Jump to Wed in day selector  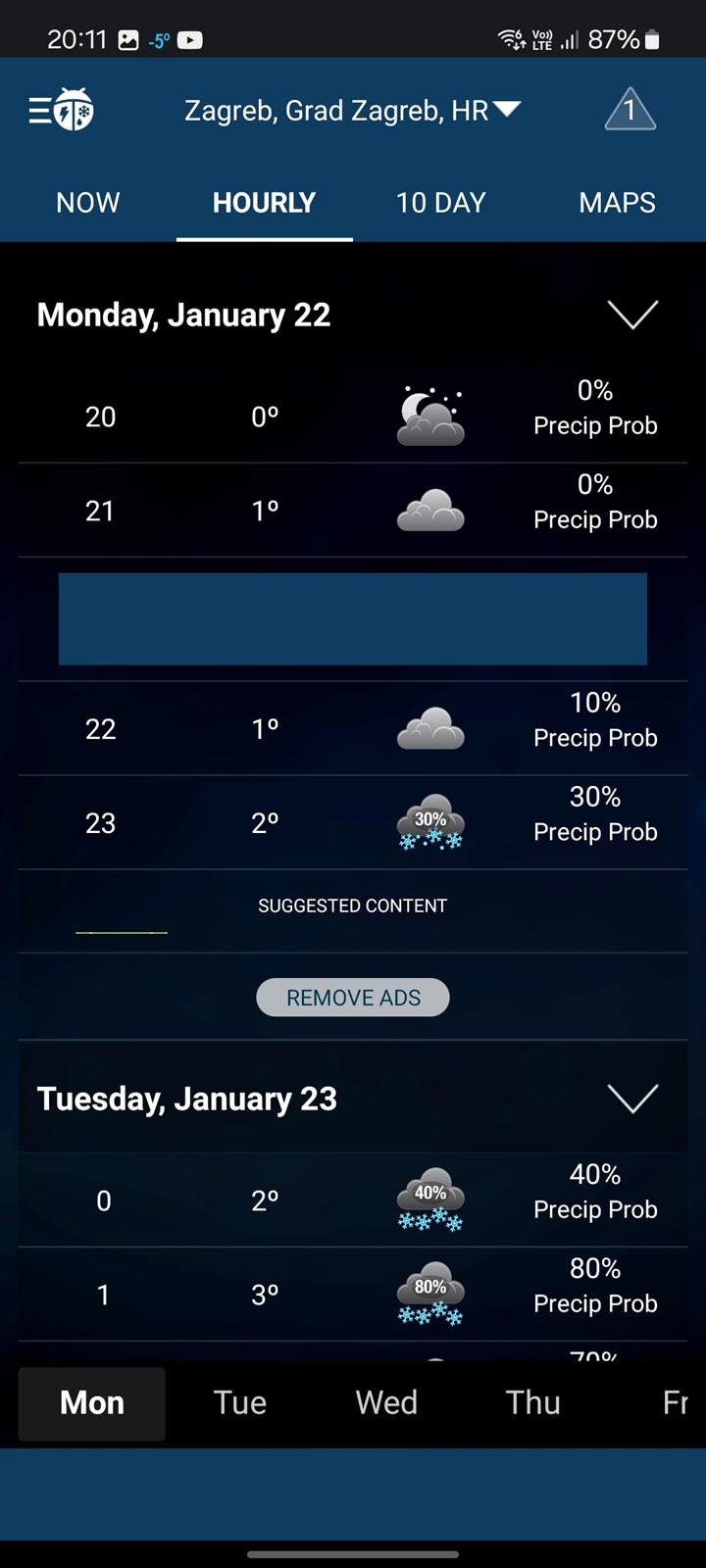[x=386, y=1402]
